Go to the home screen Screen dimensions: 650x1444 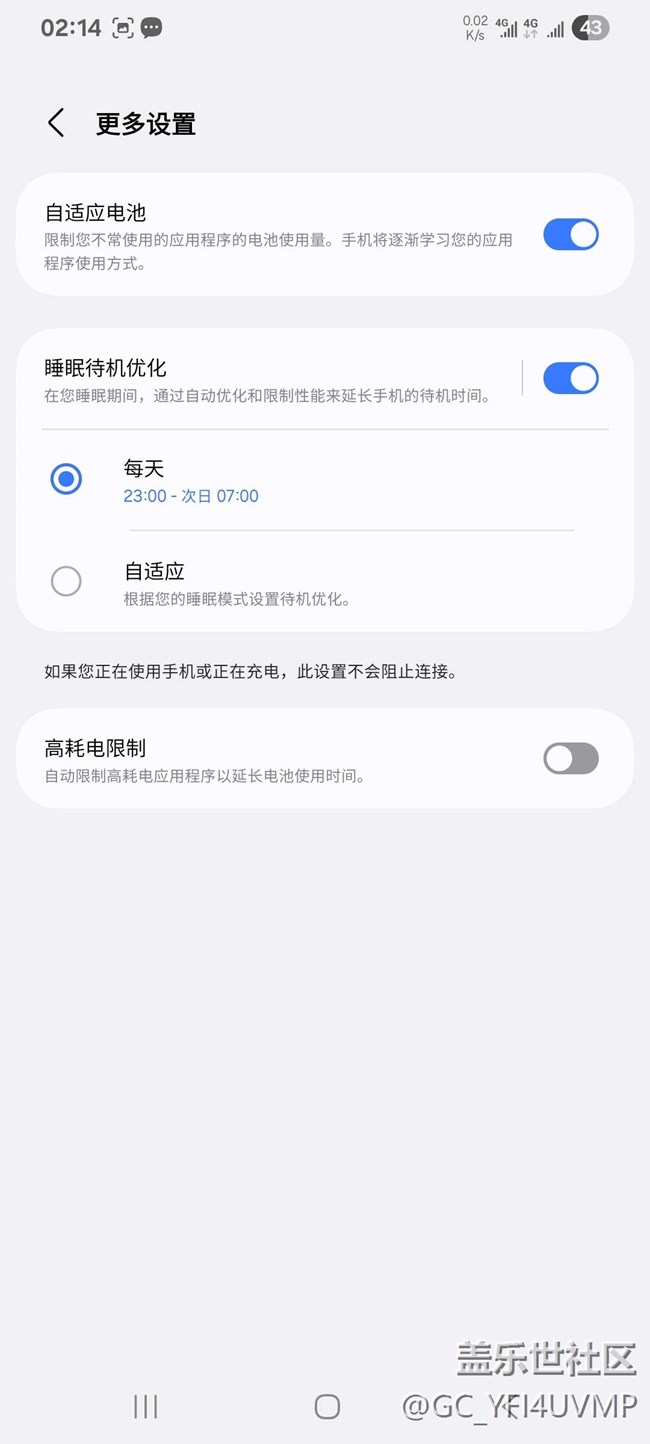(x=327, y=1407)
